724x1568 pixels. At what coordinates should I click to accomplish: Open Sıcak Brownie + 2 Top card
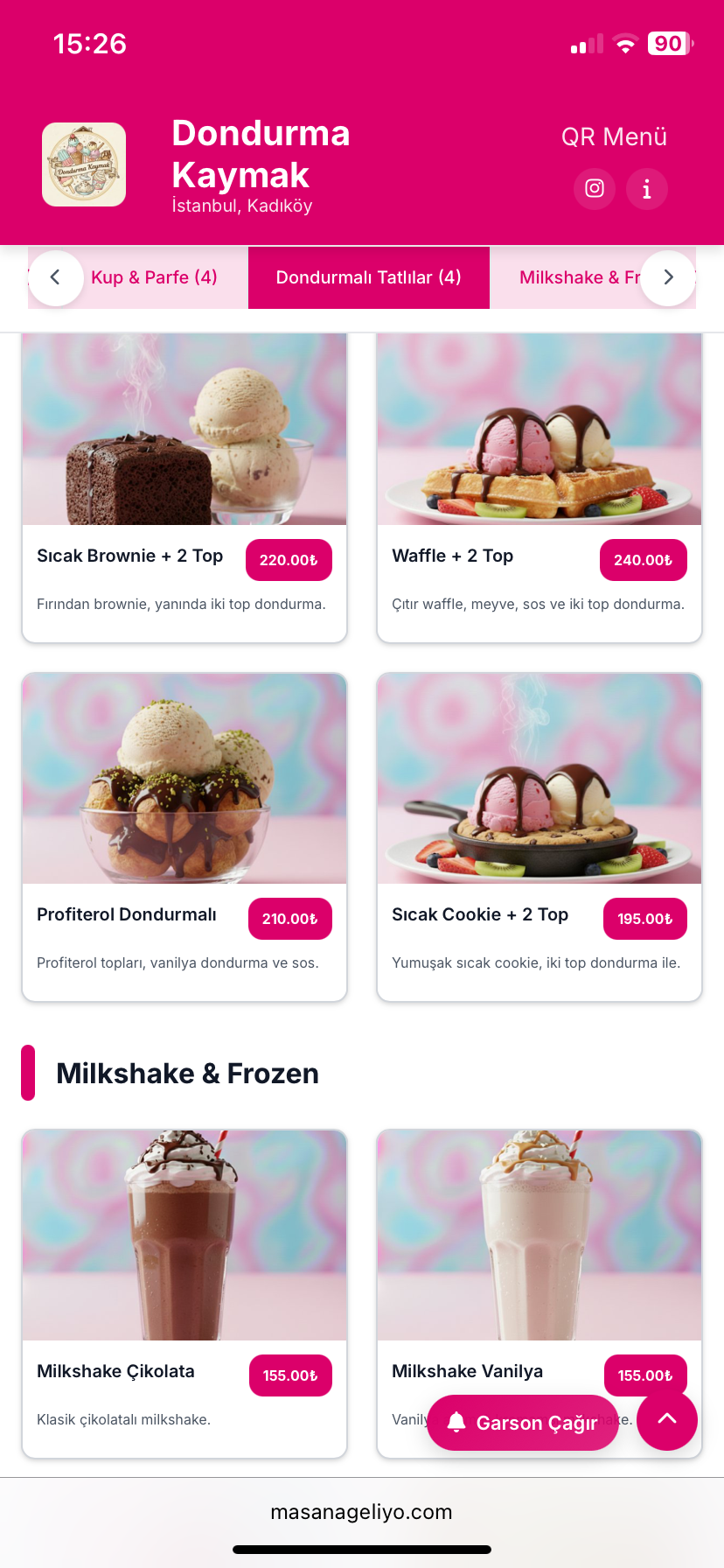[184, 486]
